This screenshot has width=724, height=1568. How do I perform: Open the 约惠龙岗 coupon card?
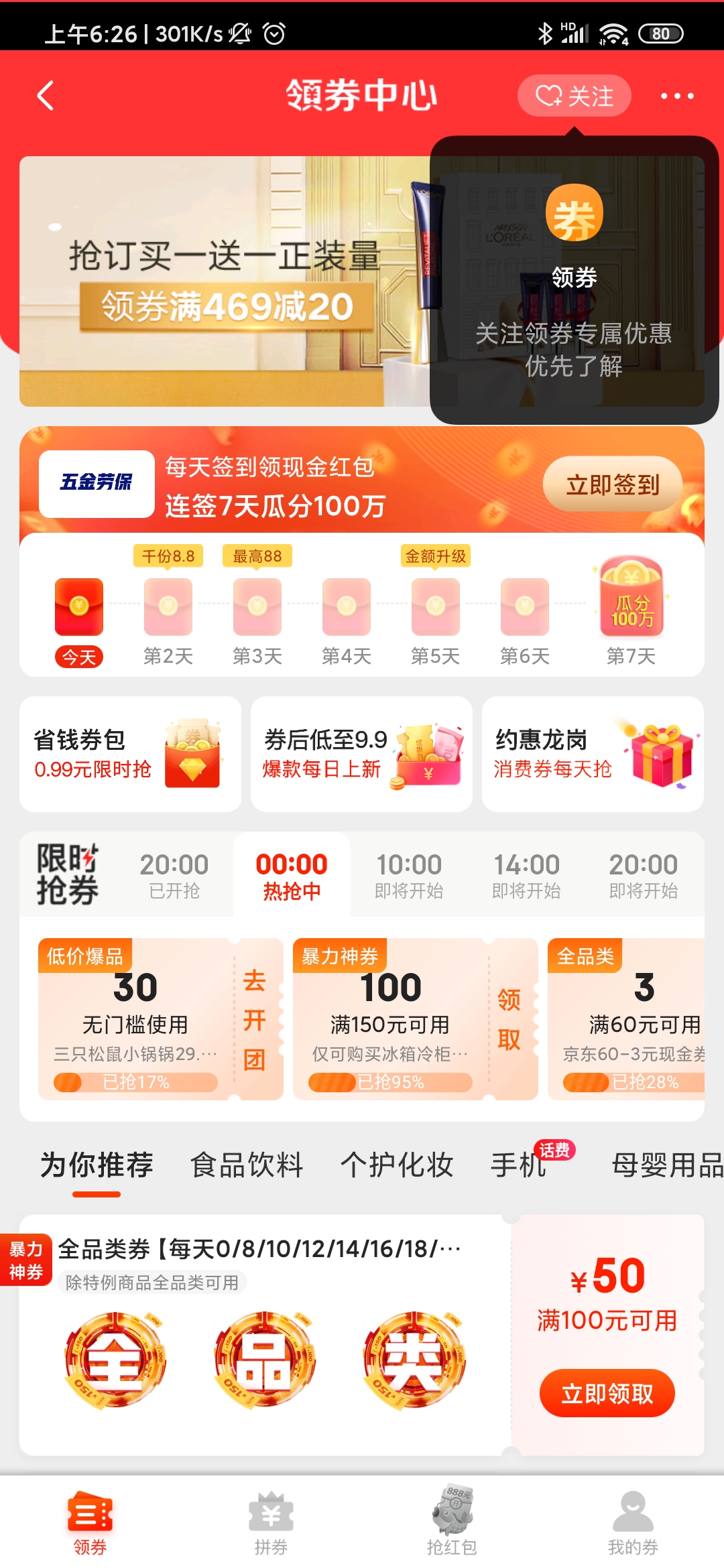pos(593,755)
